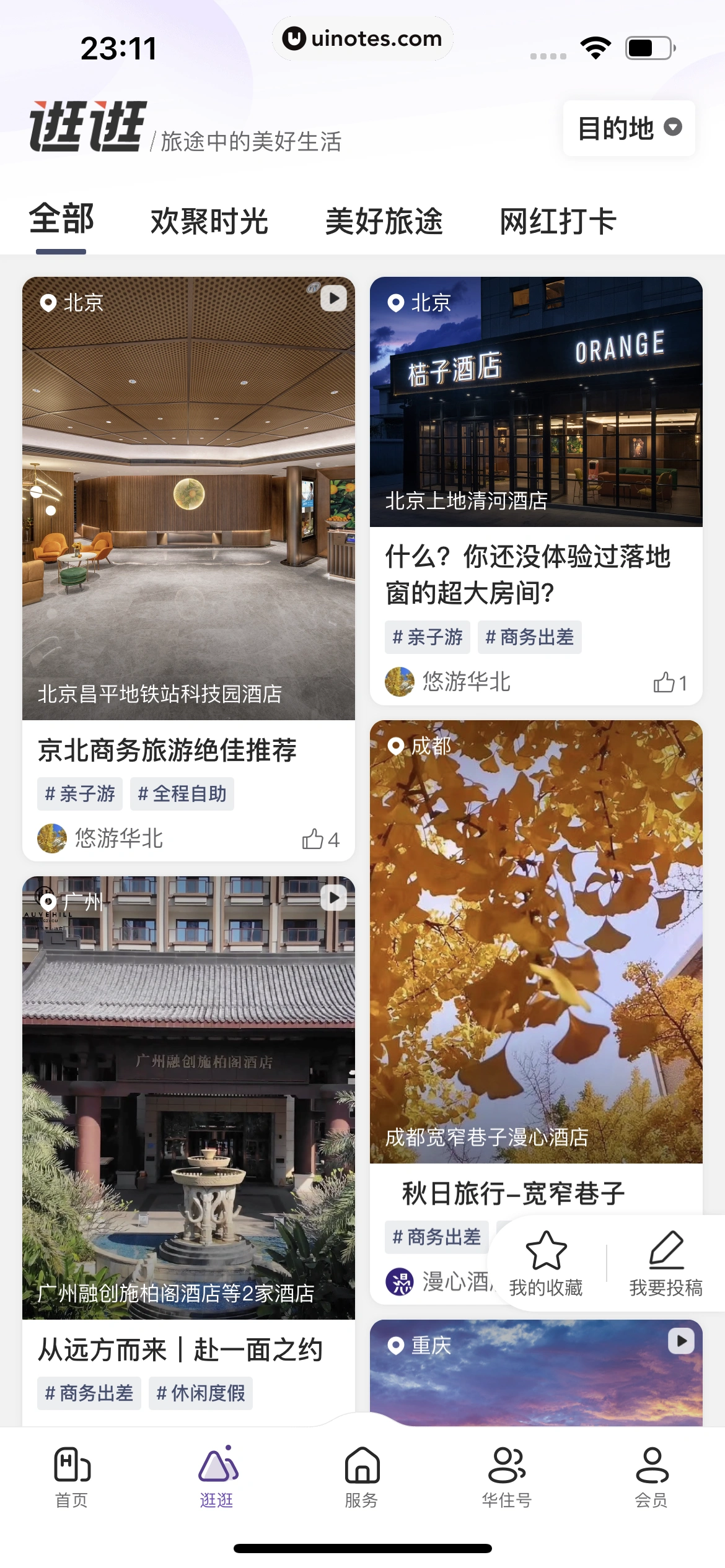Image resolution: width=725 pixels, height=1568 pixels.
Task: Switch to the 华住号 tab
Action: click(x=507, y=1478)
